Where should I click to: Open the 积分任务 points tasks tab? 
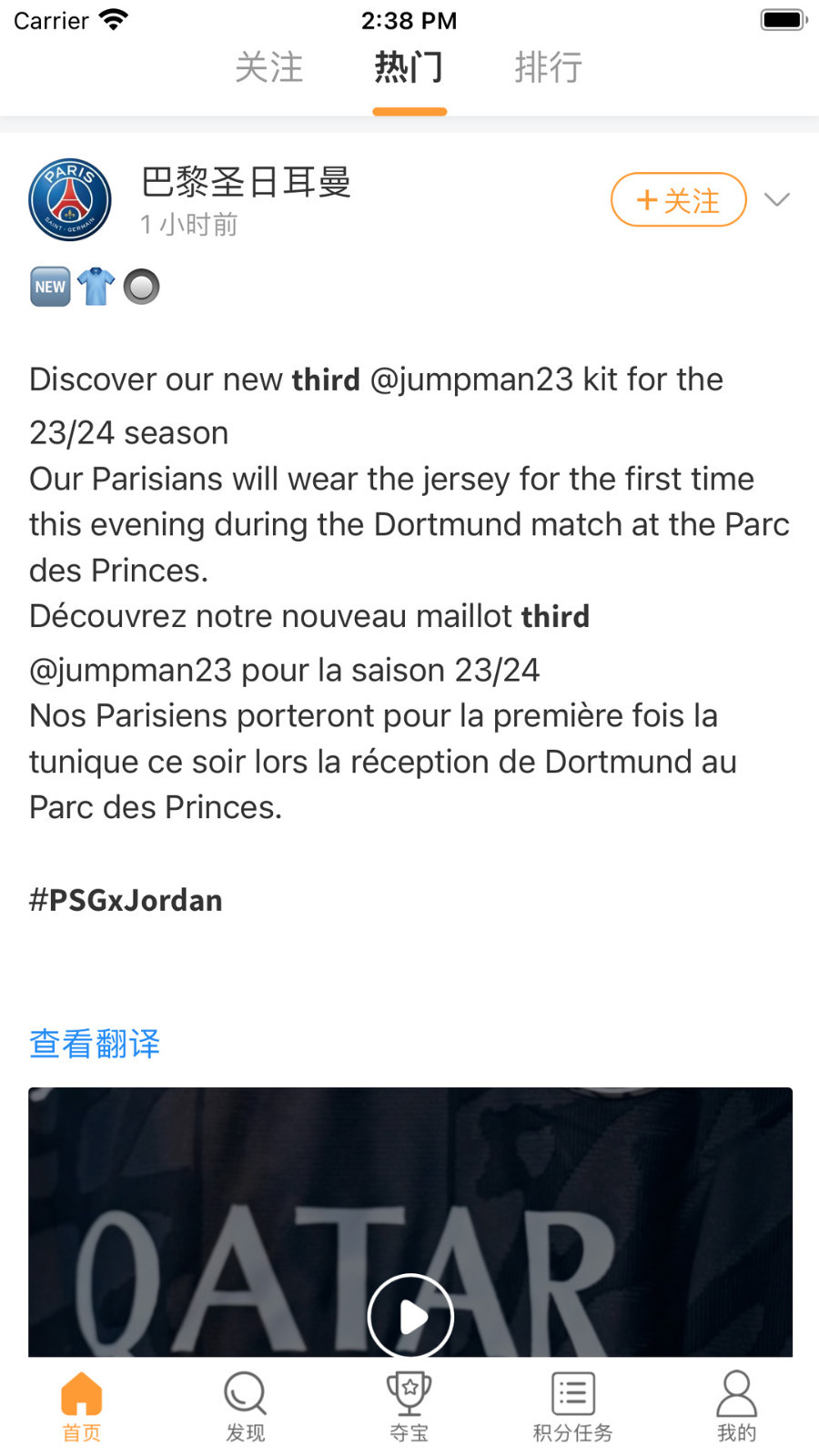pos(572,1406)
